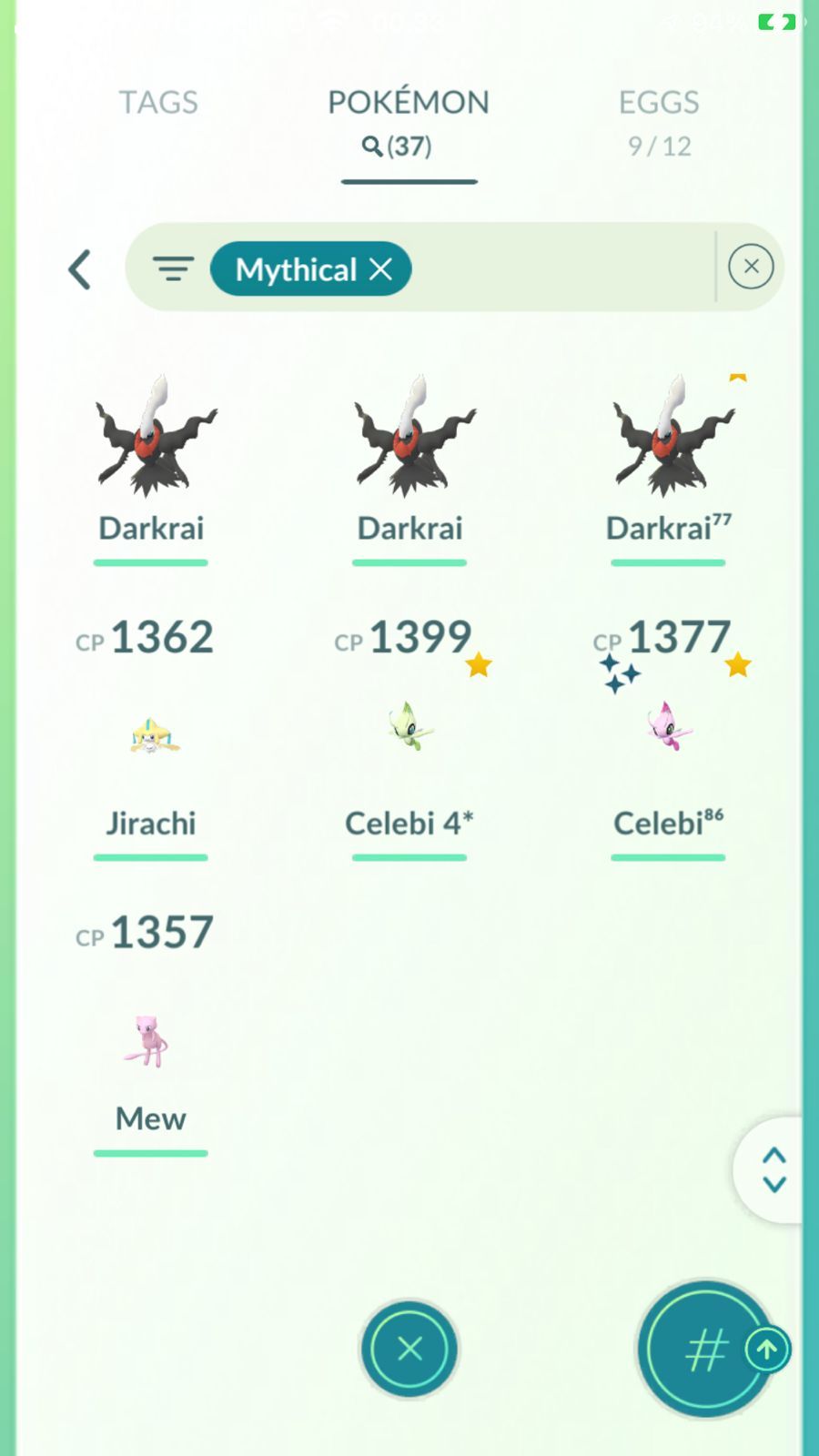Open Celebi 4* with CP 1399

tap(409, 737)
